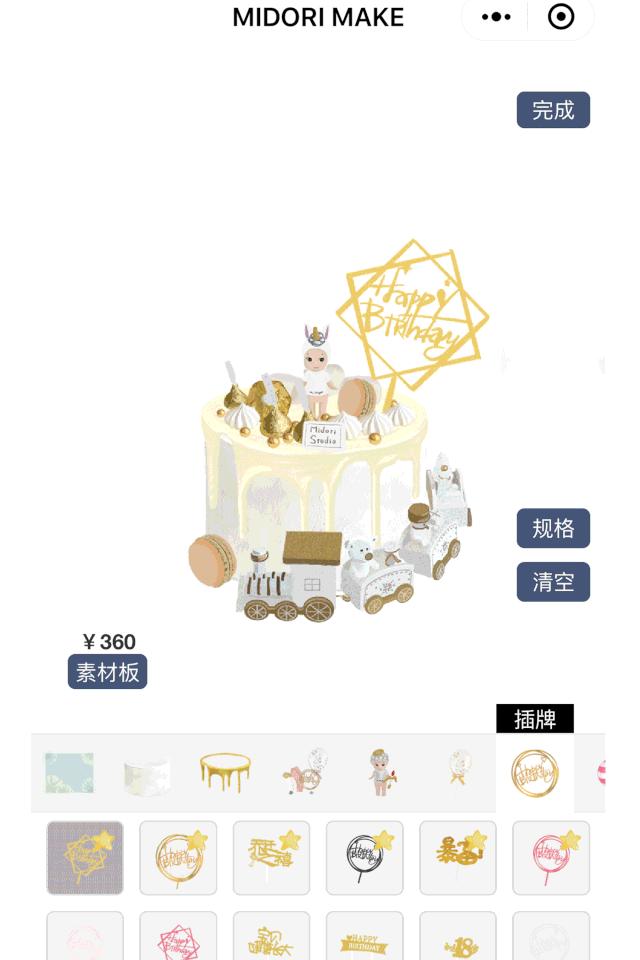Choose the gold ring Happy Birthday topper
This screenshot has height=960, width=640.
[x=178, y=858]
